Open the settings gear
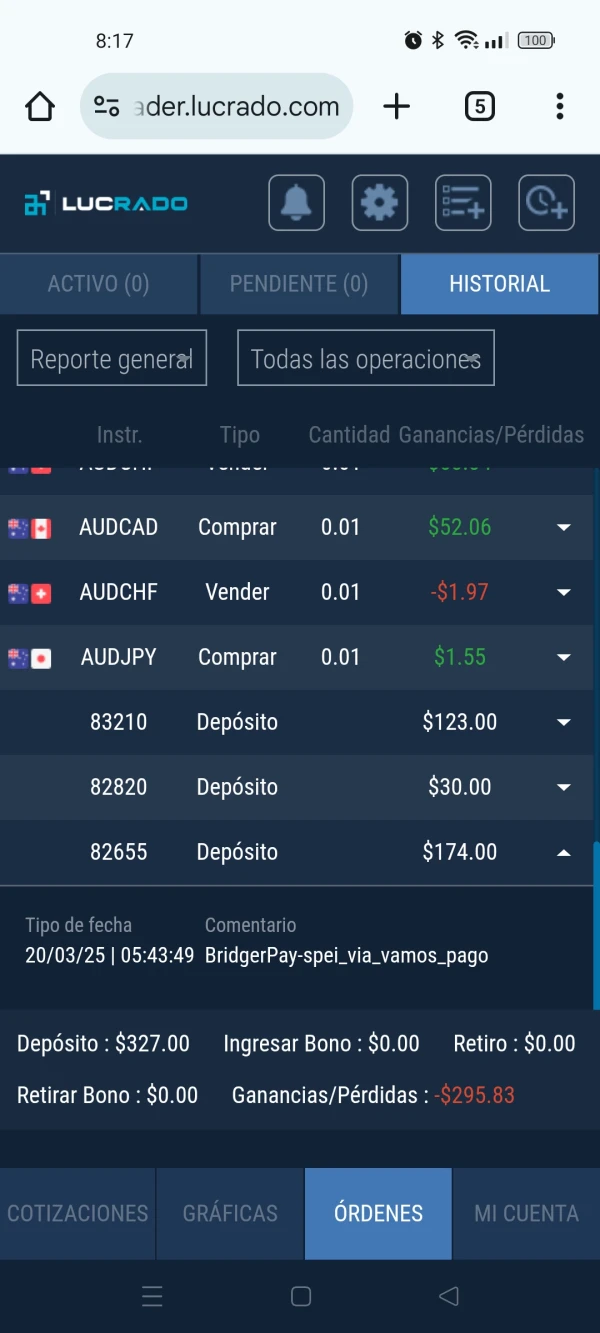This screenshot has width=600, height=1333. (x=379, y=203)
